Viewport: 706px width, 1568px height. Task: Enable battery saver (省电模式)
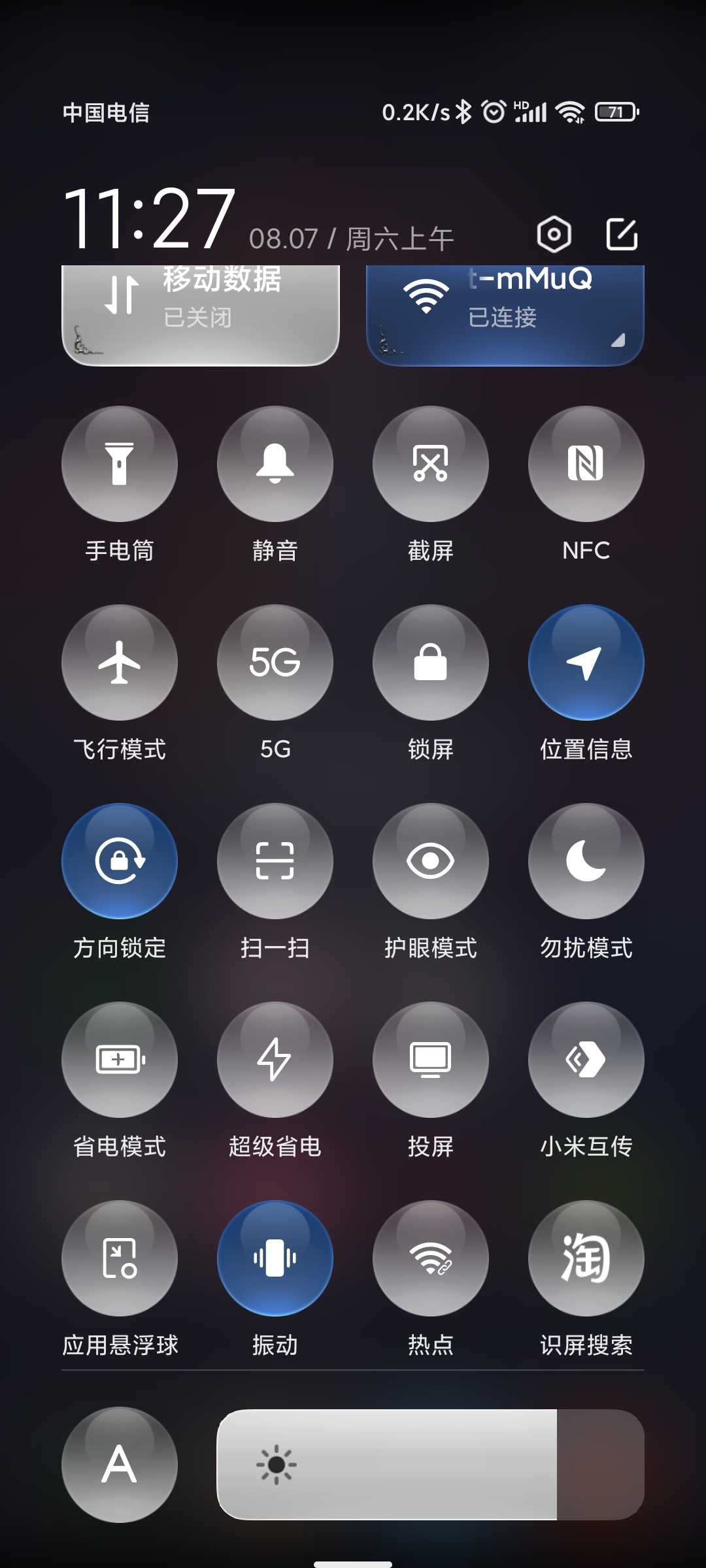click(120, 1060)
